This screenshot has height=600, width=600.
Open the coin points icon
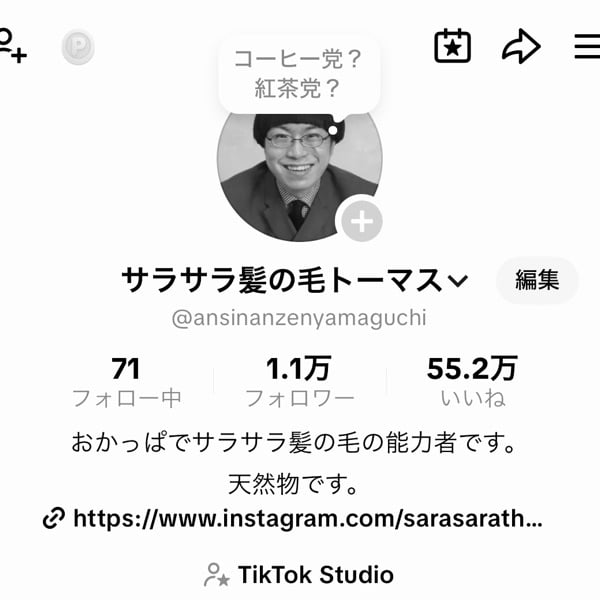click(x=78, y=47)
